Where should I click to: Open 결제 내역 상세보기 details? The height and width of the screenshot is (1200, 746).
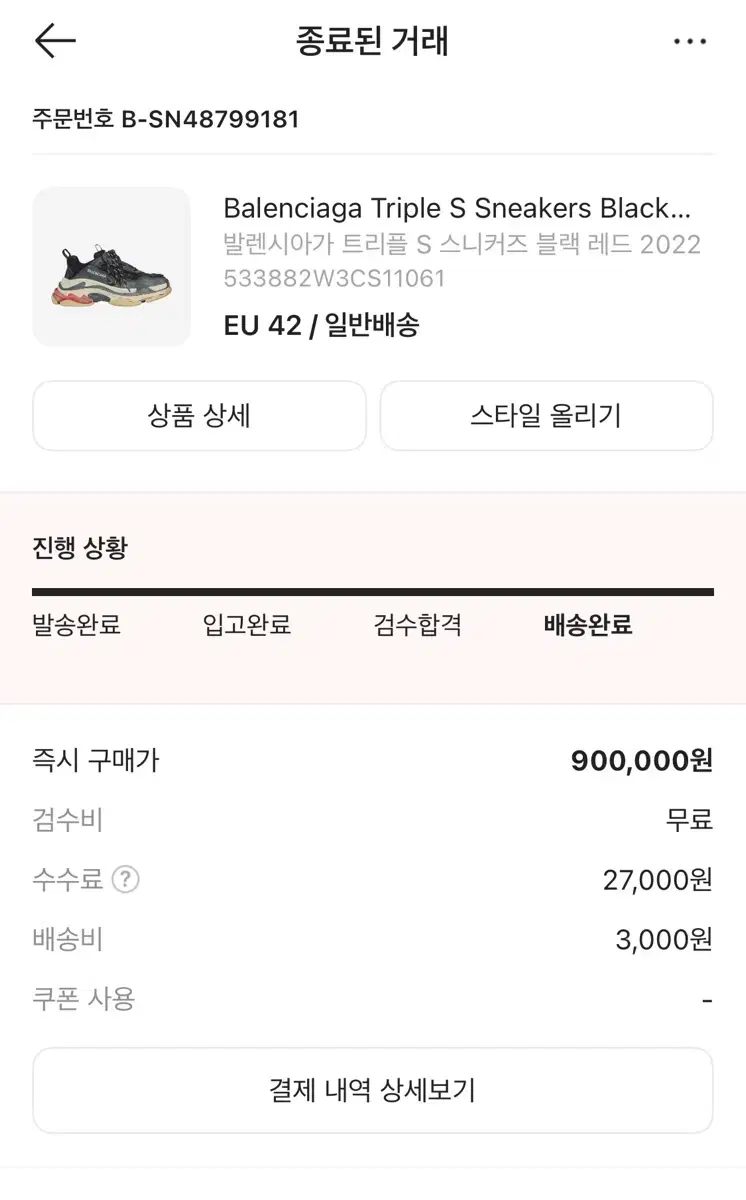point(373,1090)
